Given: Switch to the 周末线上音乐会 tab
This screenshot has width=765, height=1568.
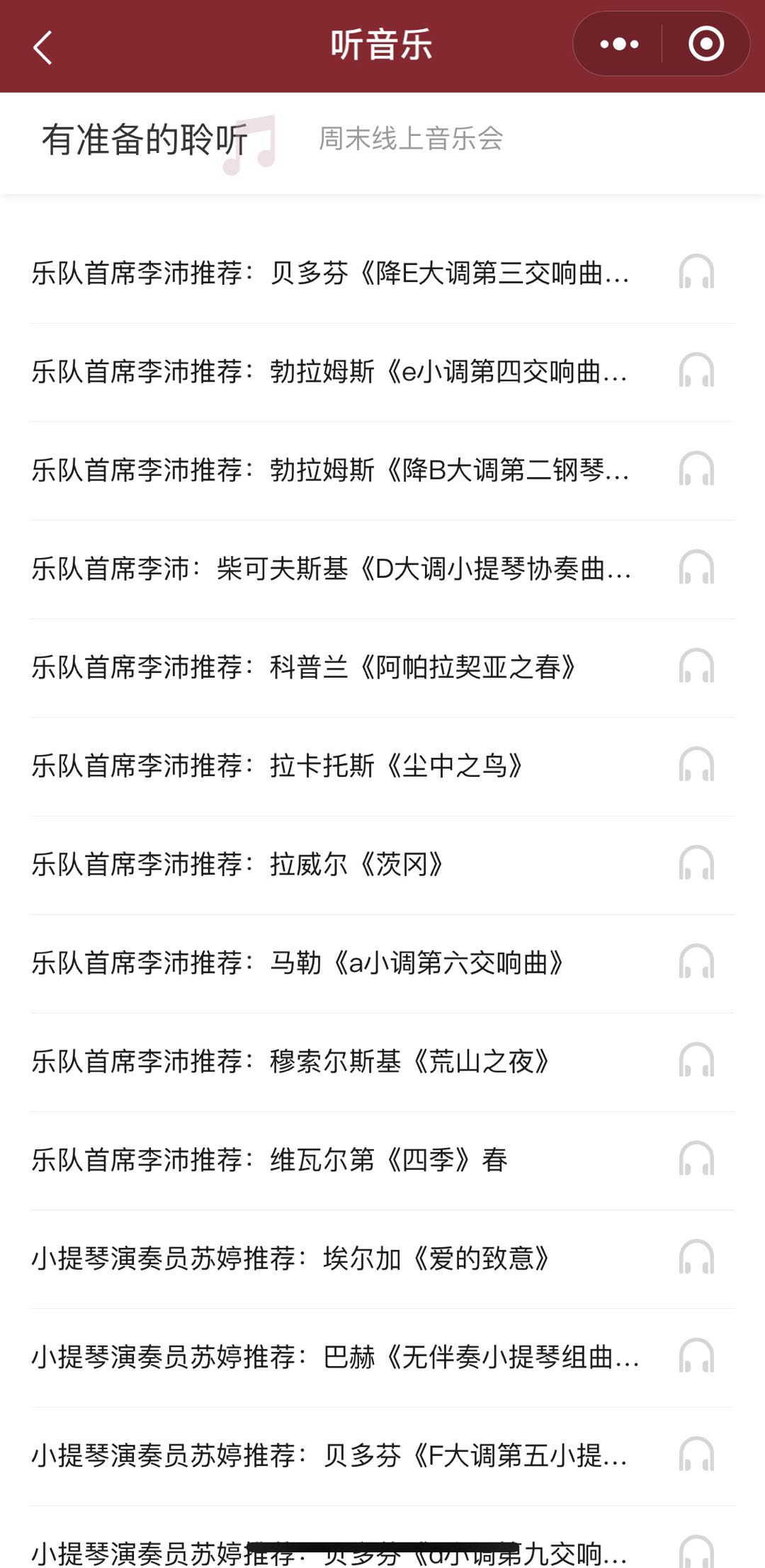Looking at the screenshot, I should (x=411, y=139).
